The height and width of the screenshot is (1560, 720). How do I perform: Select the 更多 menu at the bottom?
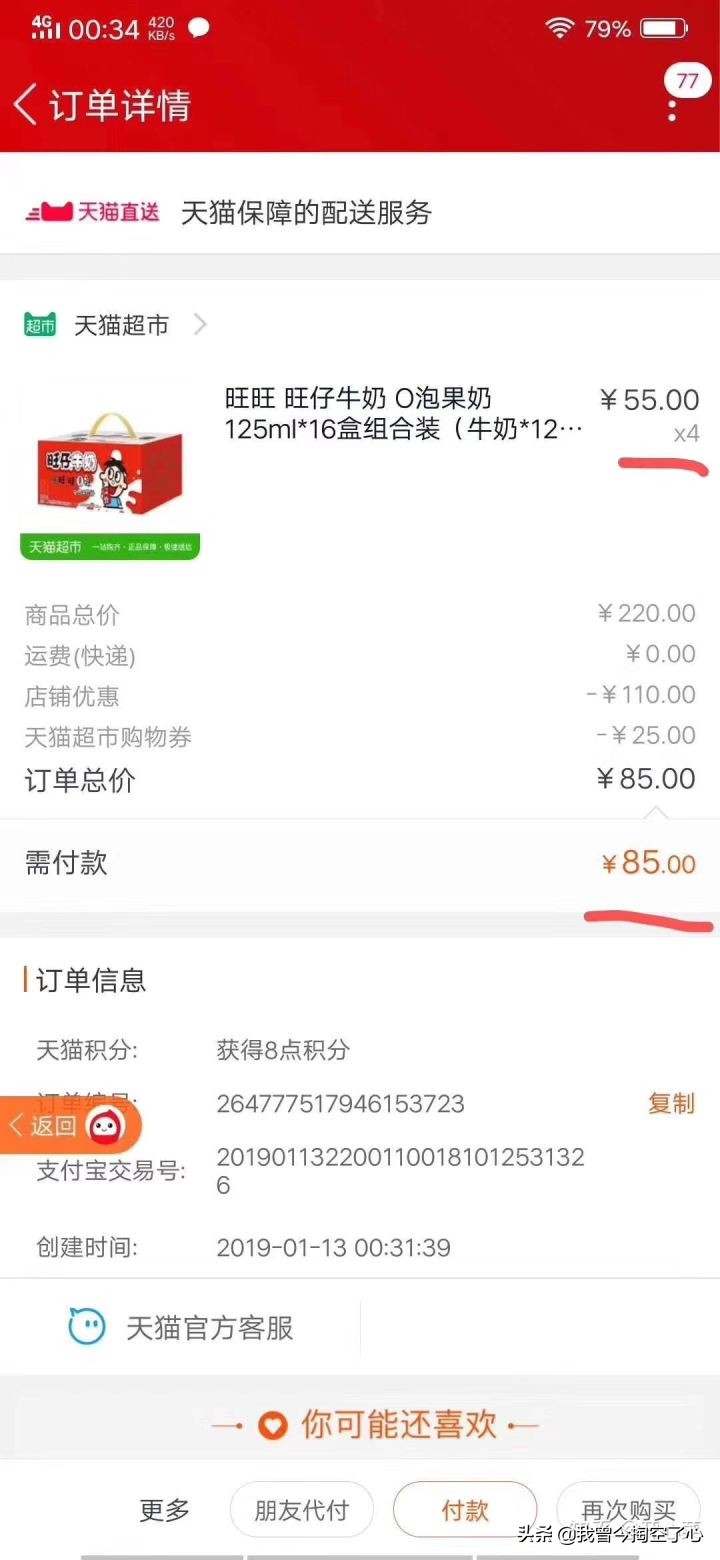[163, 1510]
